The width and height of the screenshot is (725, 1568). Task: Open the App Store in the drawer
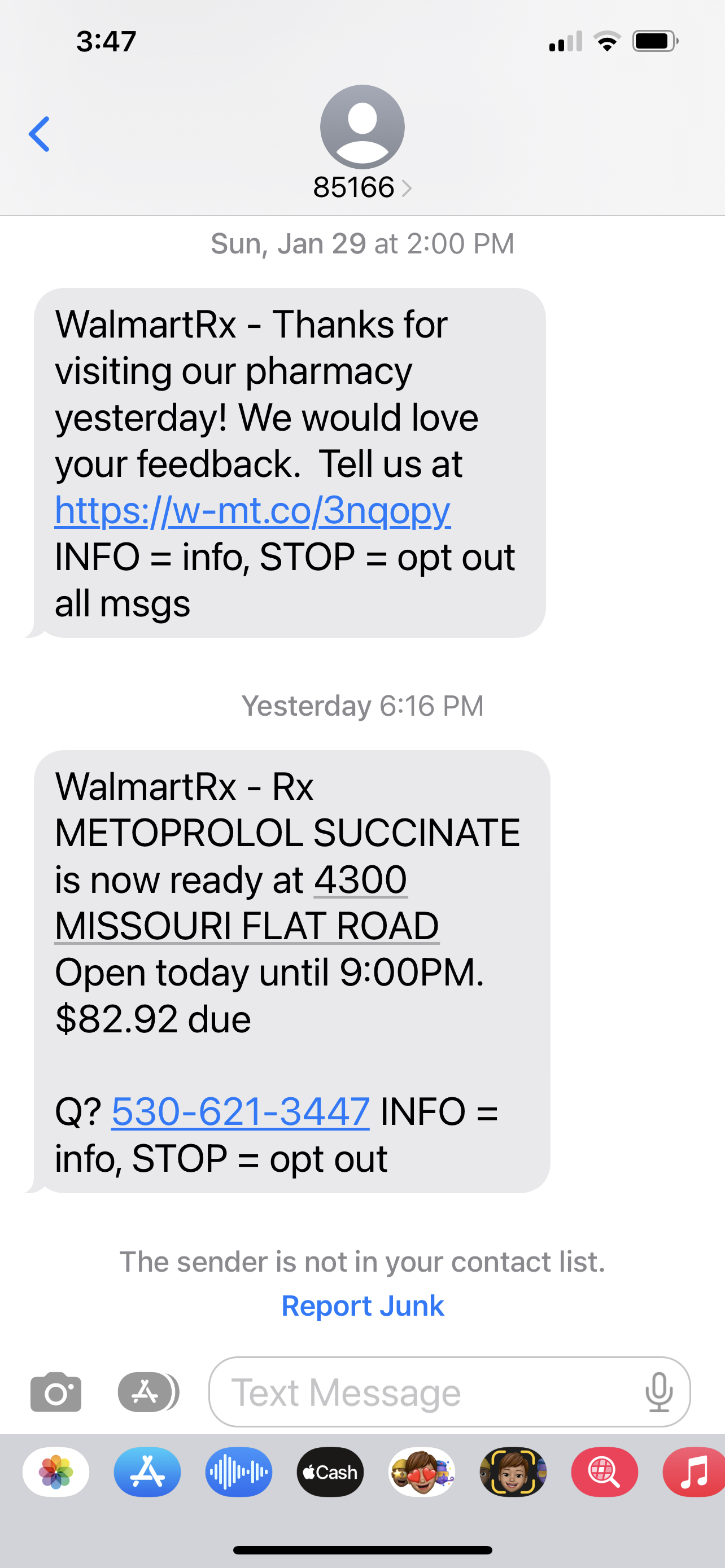tap(147, 1472)
